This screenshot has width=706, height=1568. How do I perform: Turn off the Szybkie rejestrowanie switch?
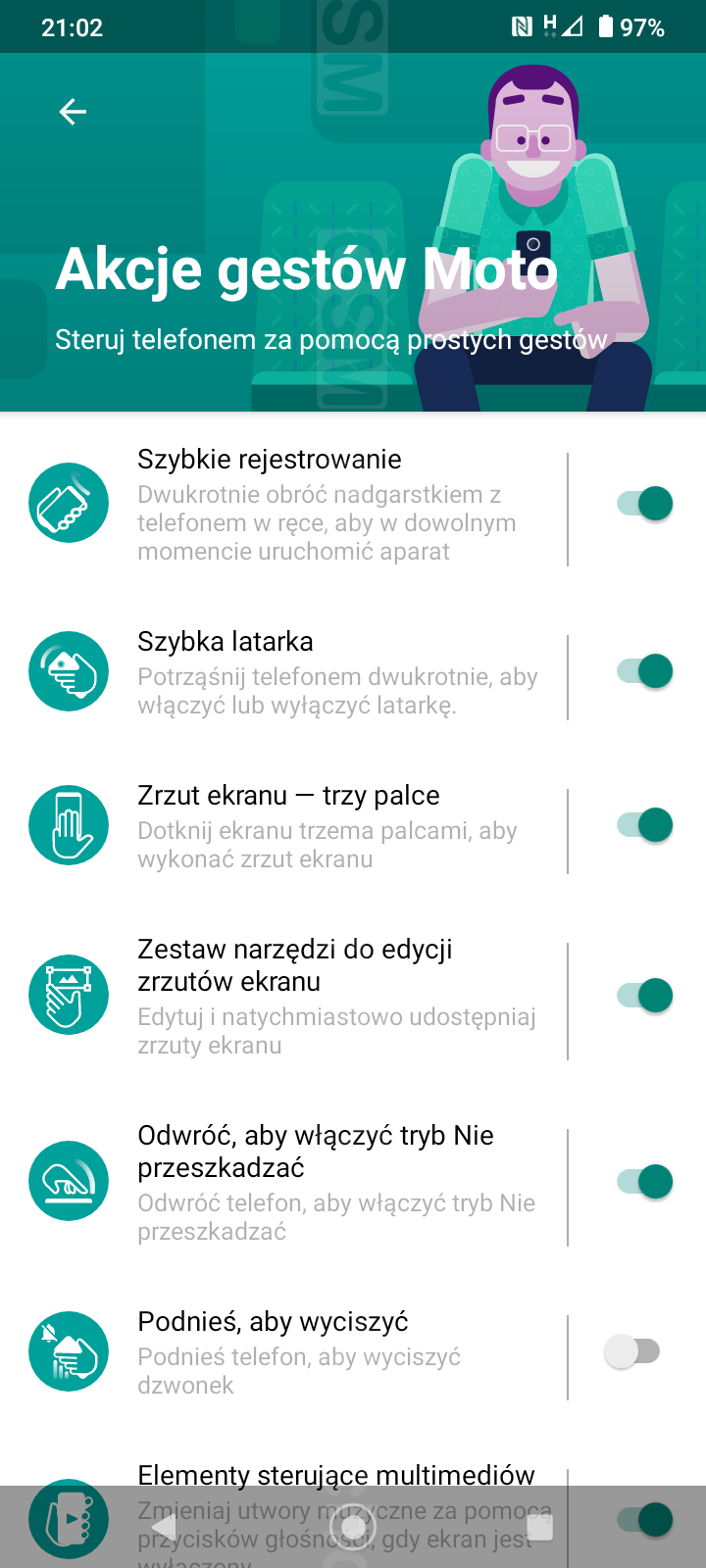point(644,504)
